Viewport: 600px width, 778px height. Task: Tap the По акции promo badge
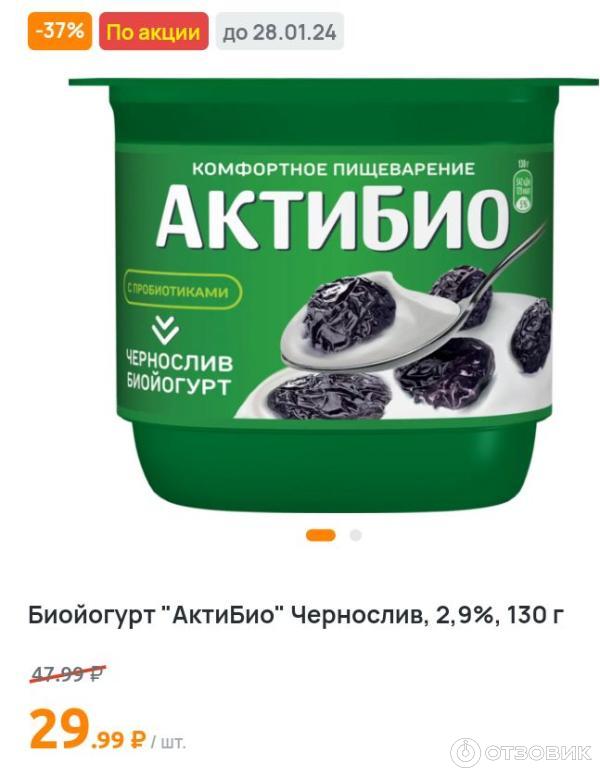click(153, 32)
